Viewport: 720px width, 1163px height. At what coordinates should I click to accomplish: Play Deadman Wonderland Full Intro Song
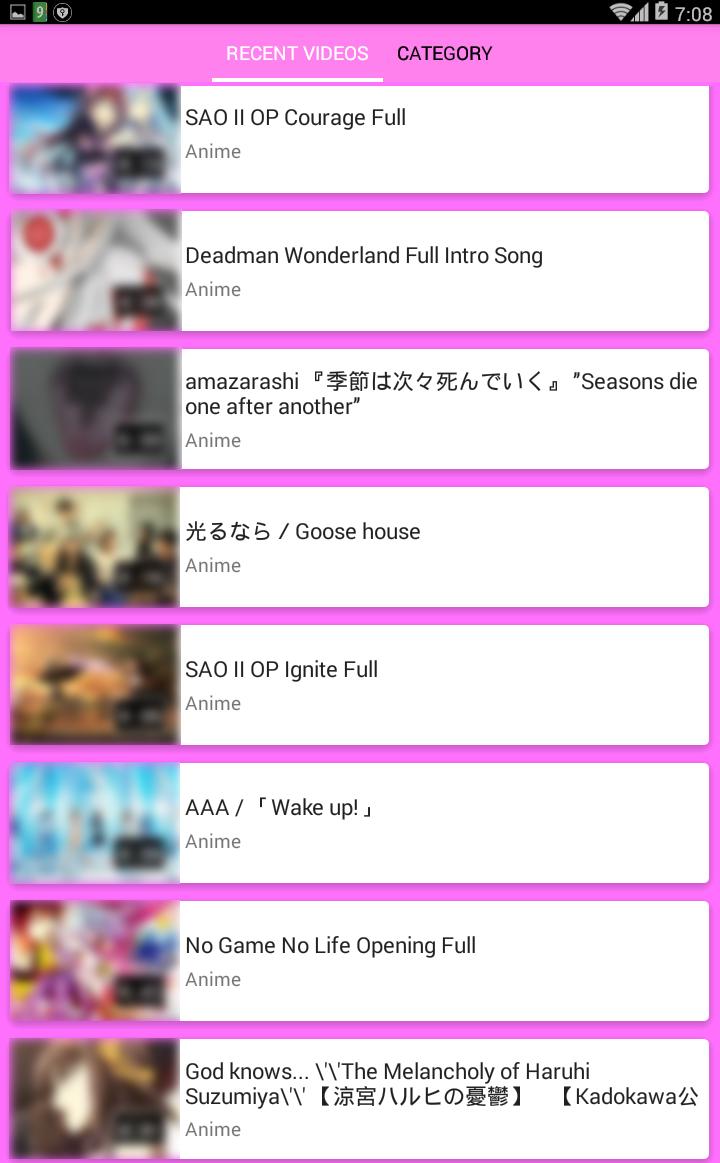tap(360, 271)
